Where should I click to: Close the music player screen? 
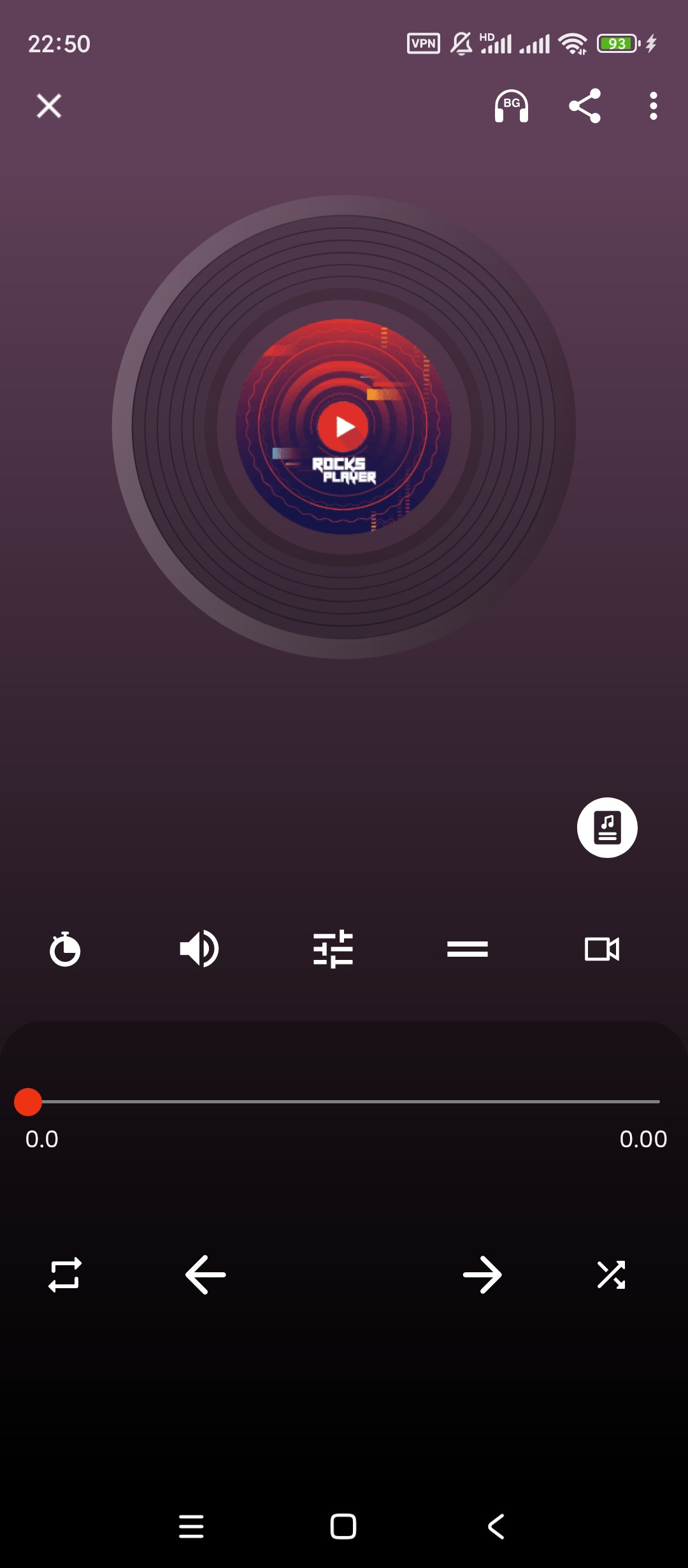tap(49, 106)
